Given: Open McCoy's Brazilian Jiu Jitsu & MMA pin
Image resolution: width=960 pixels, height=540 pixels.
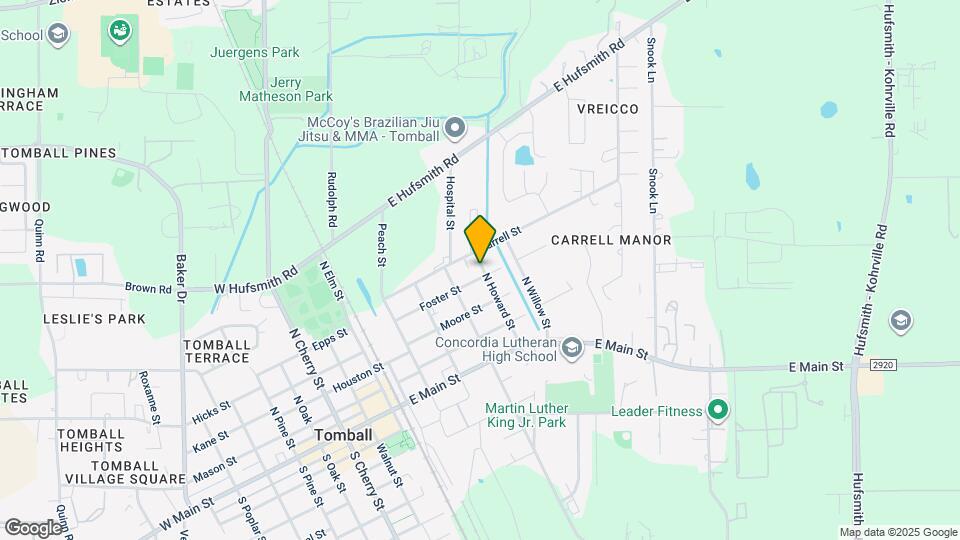Looking at the screenshot, I should pos(455,129).
